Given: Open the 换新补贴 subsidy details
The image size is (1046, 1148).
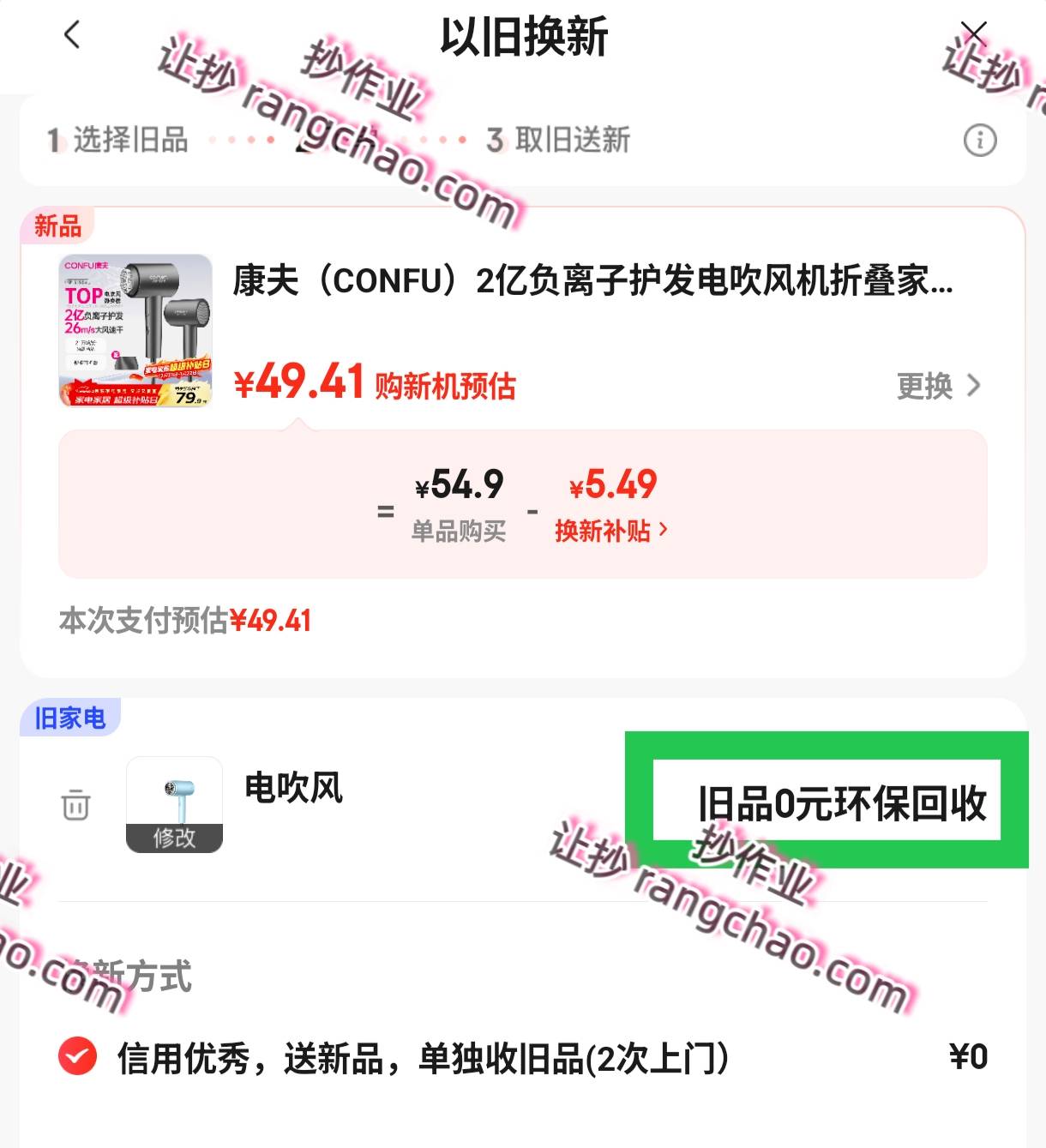Looking at the screenshot, I should click(610, 531).
